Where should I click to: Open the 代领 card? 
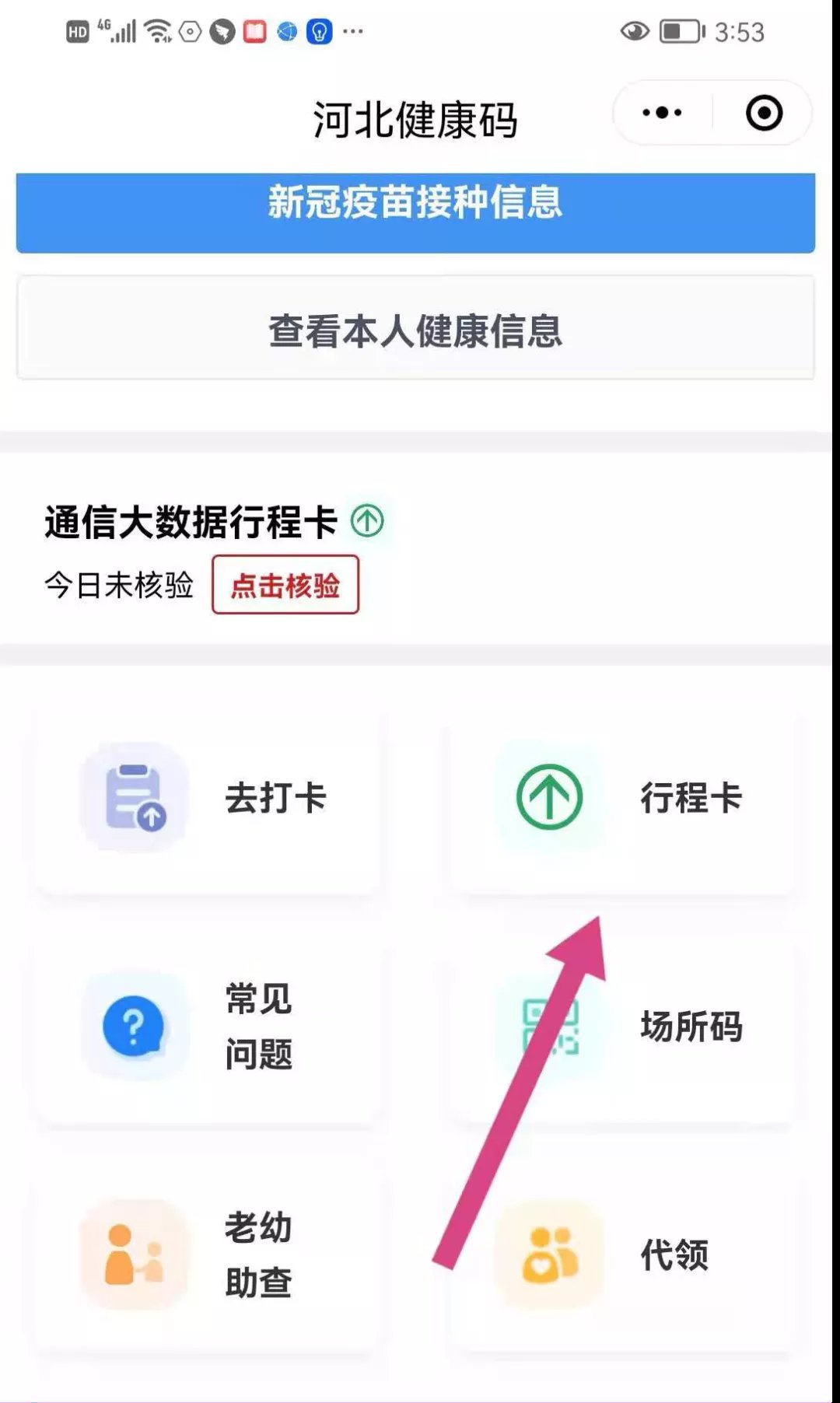pos(622,1254)
